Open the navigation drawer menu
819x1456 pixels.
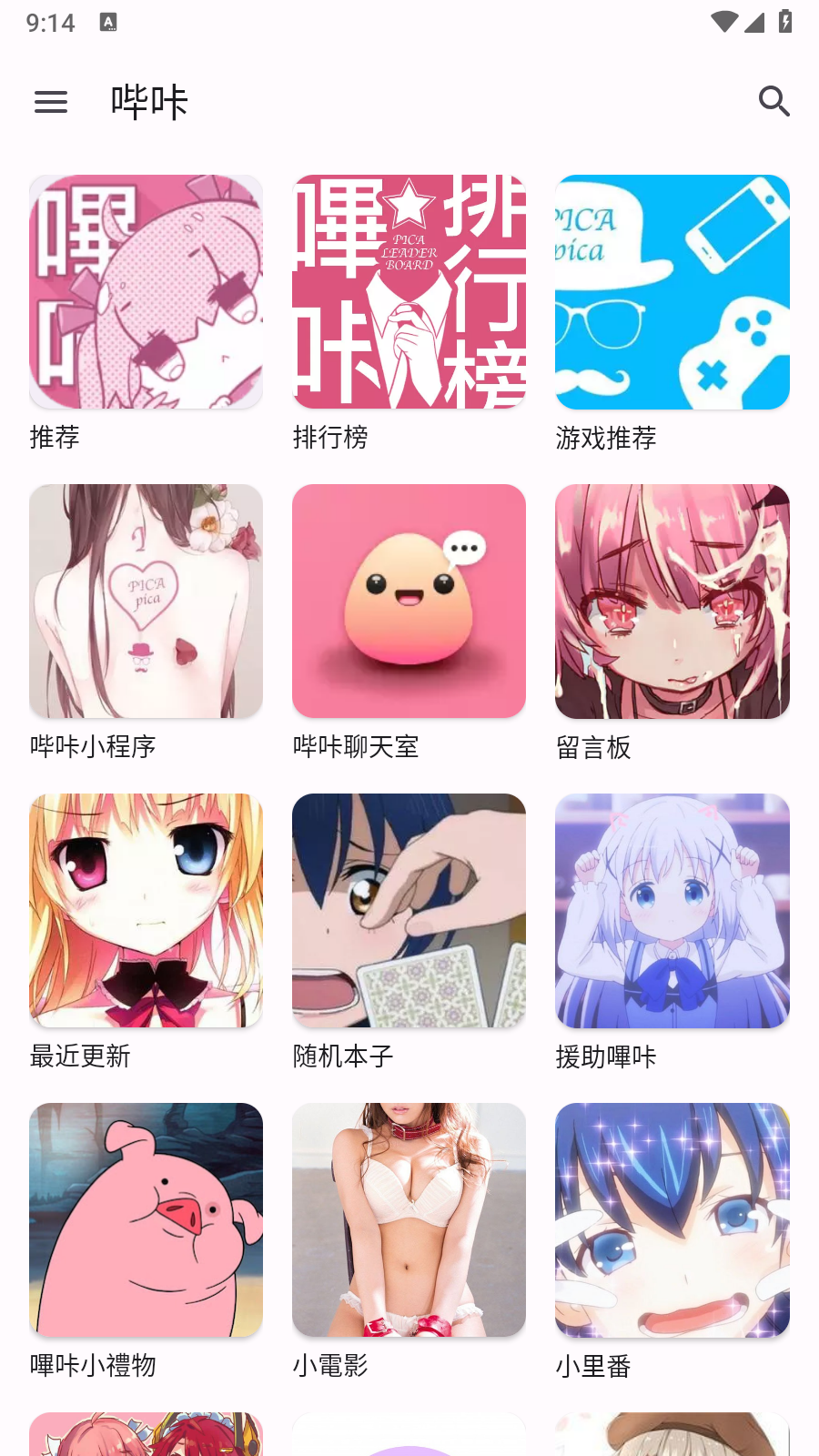pyautogui.click(x=51, y=102)
